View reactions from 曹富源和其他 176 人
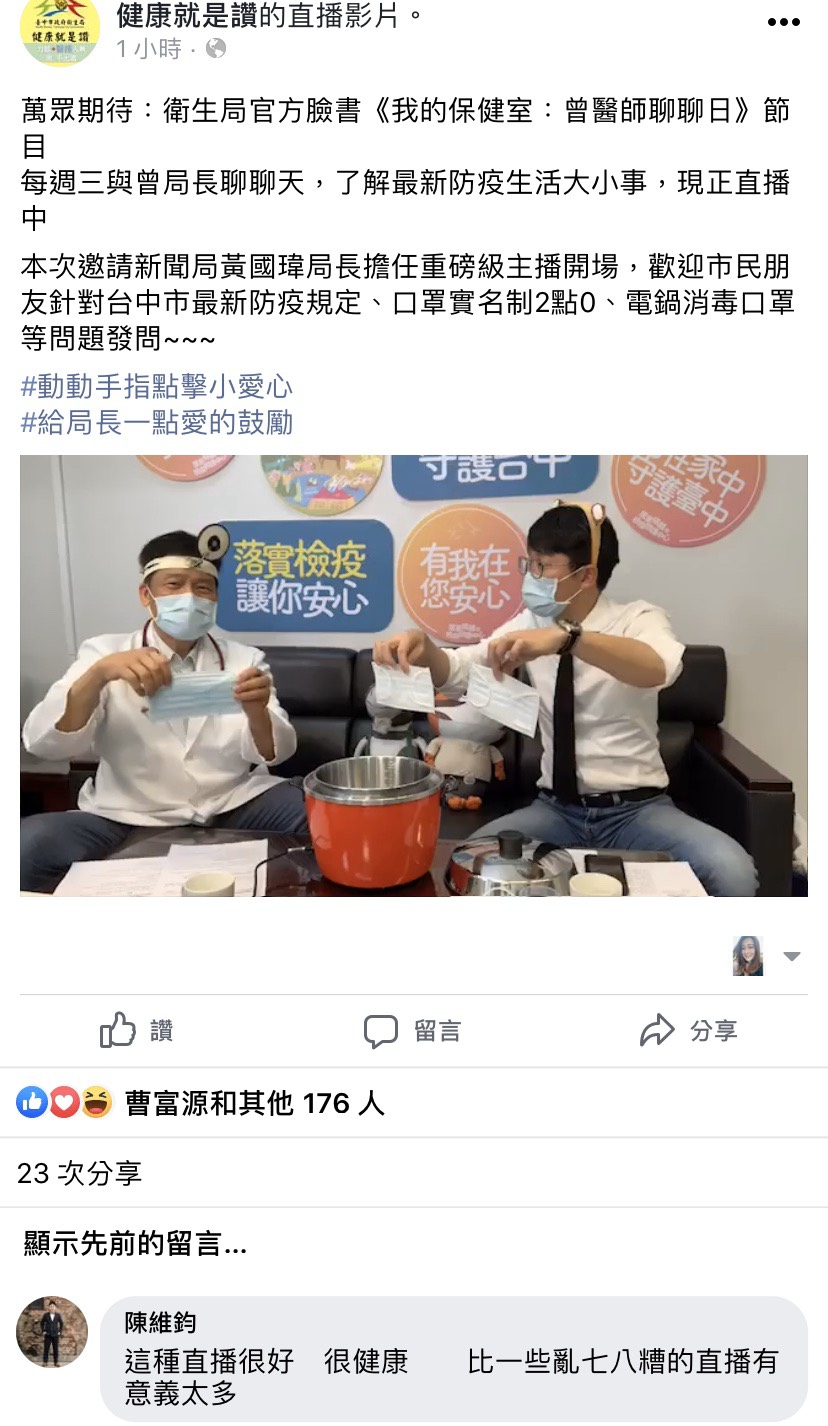Viewport: 828px width, 1426px height. click(x=254, y=1103)
